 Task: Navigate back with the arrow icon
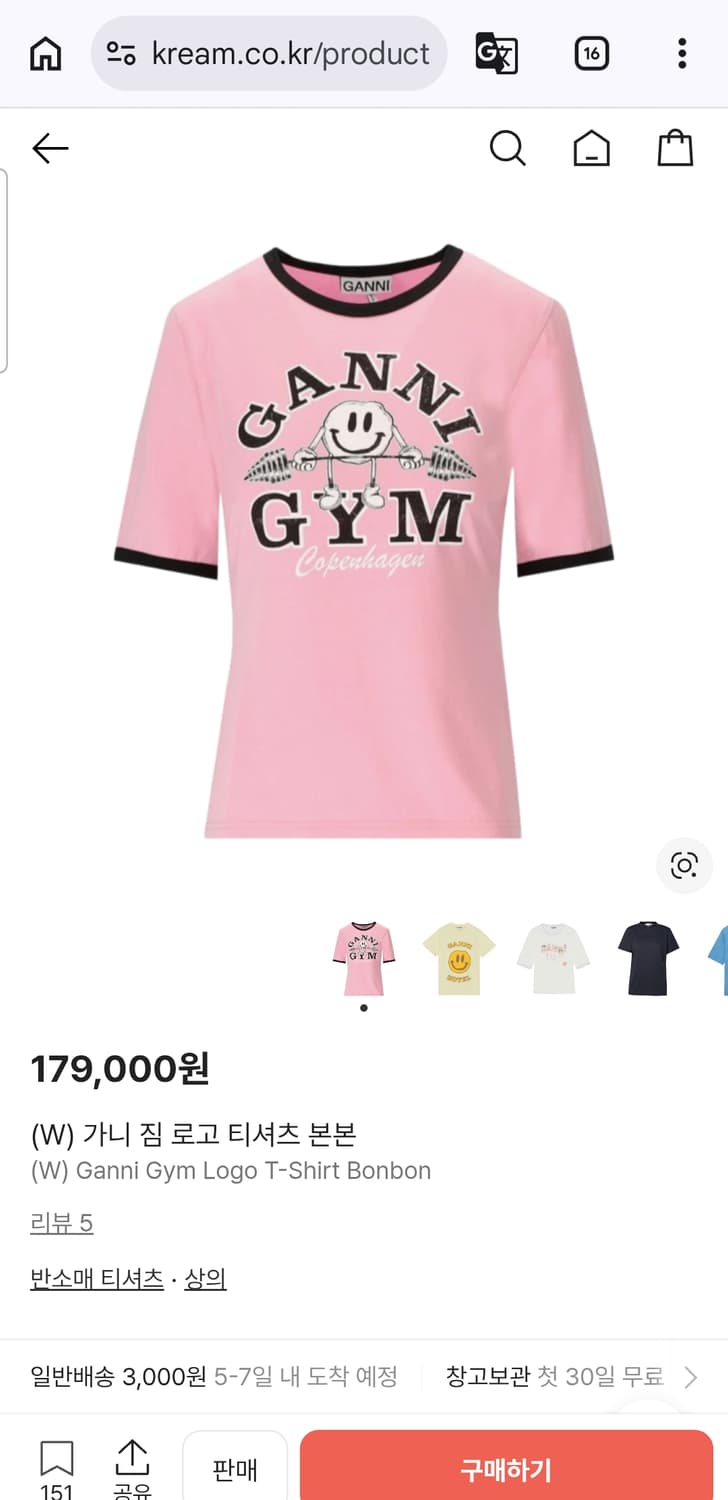click(50, 147)
